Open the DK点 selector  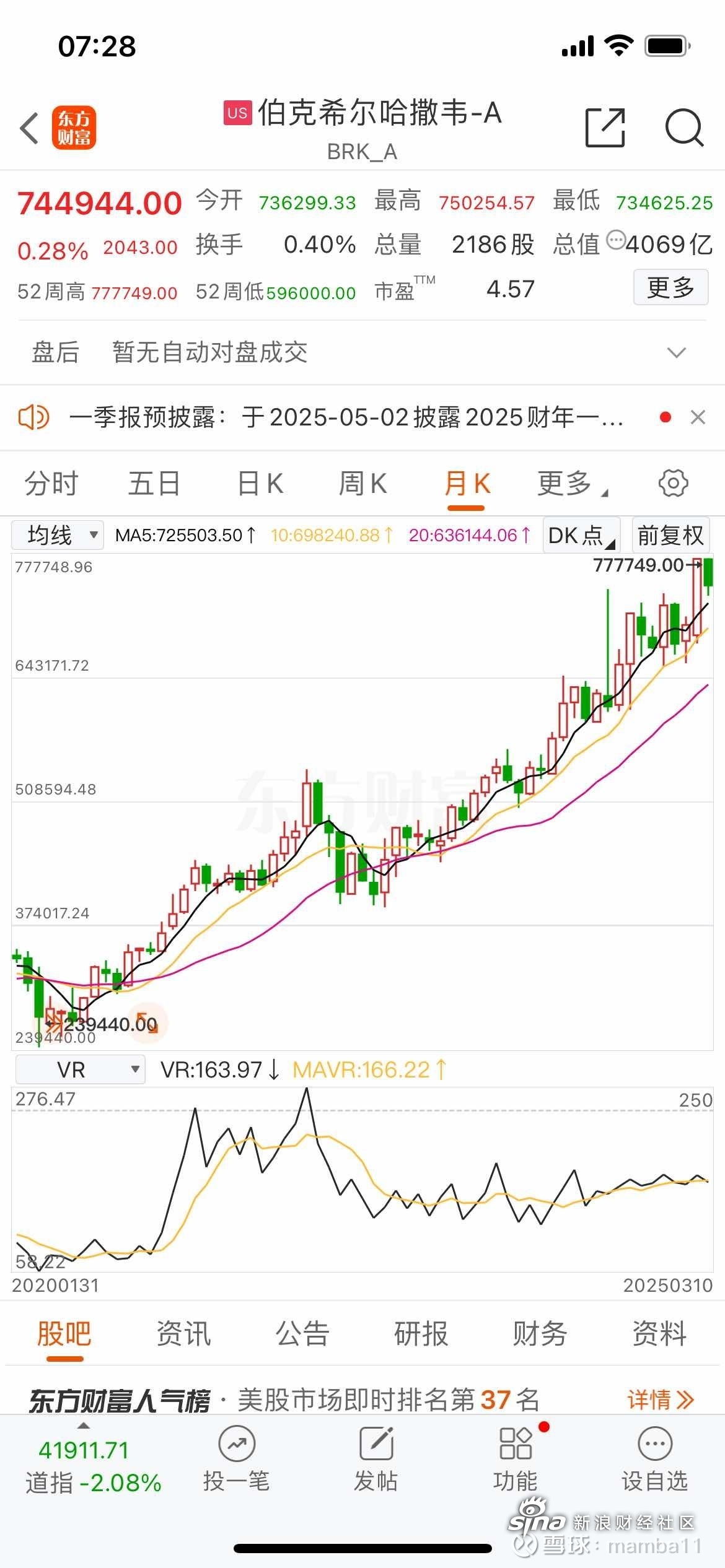click(581, 535)
